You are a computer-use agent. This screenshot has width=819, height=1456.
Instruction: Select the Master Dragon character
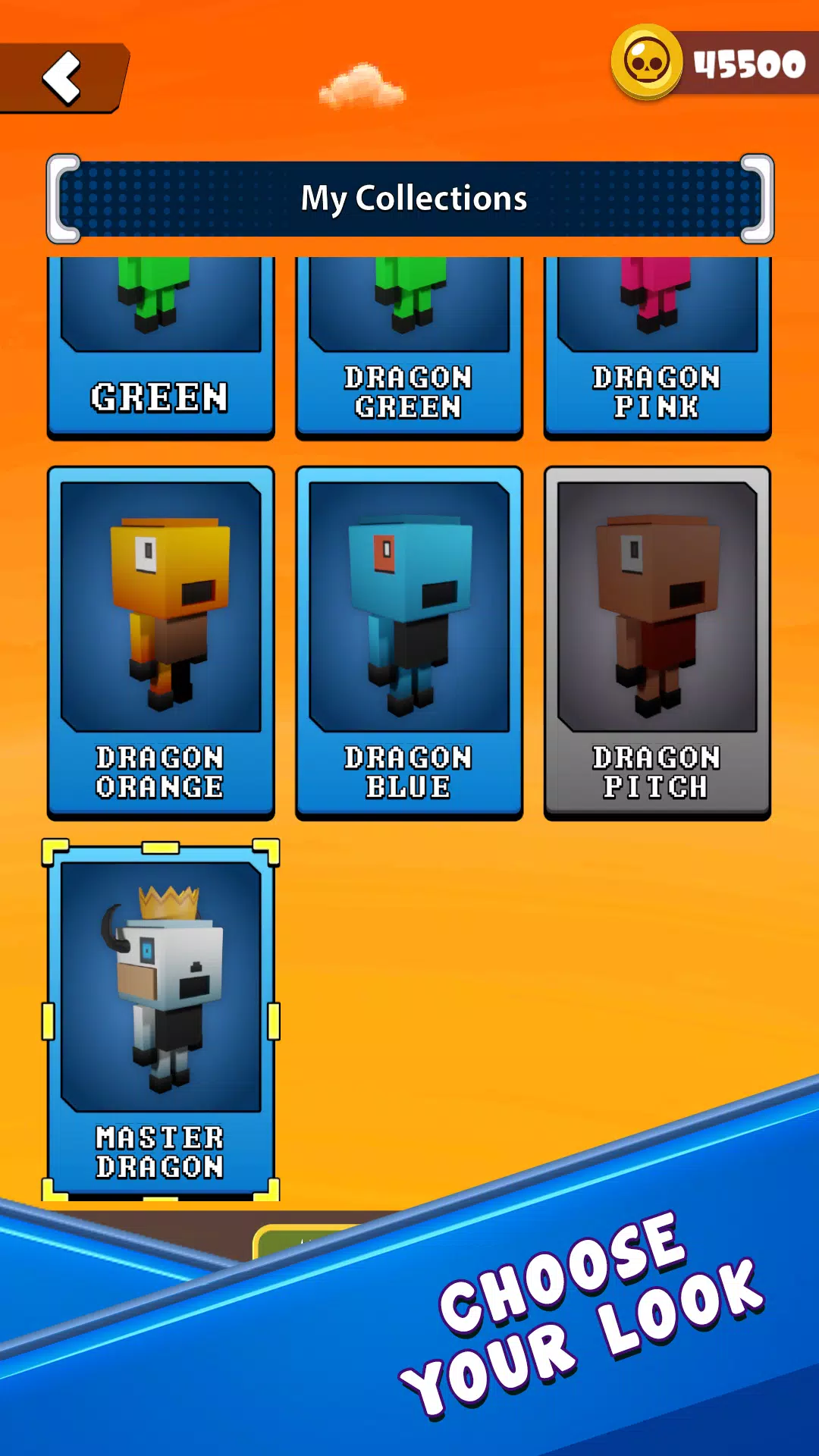[x=160, y=1019]
